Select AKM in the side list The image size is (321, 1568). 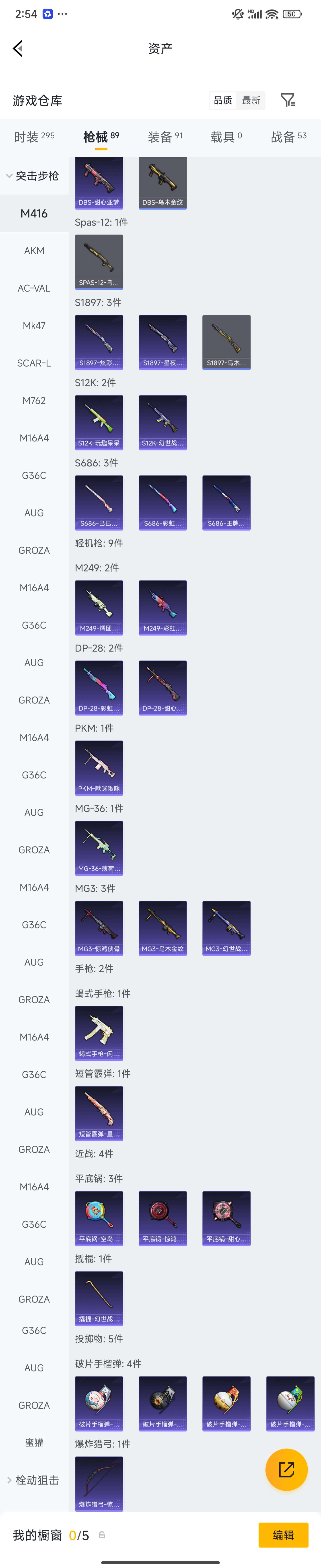34,251
